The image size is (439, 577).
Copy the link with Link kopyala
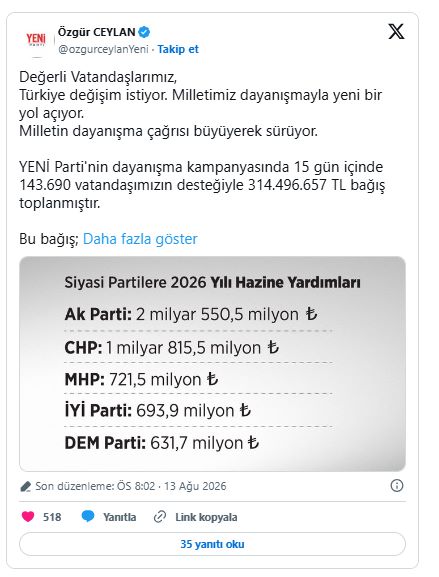pos(195,517)
